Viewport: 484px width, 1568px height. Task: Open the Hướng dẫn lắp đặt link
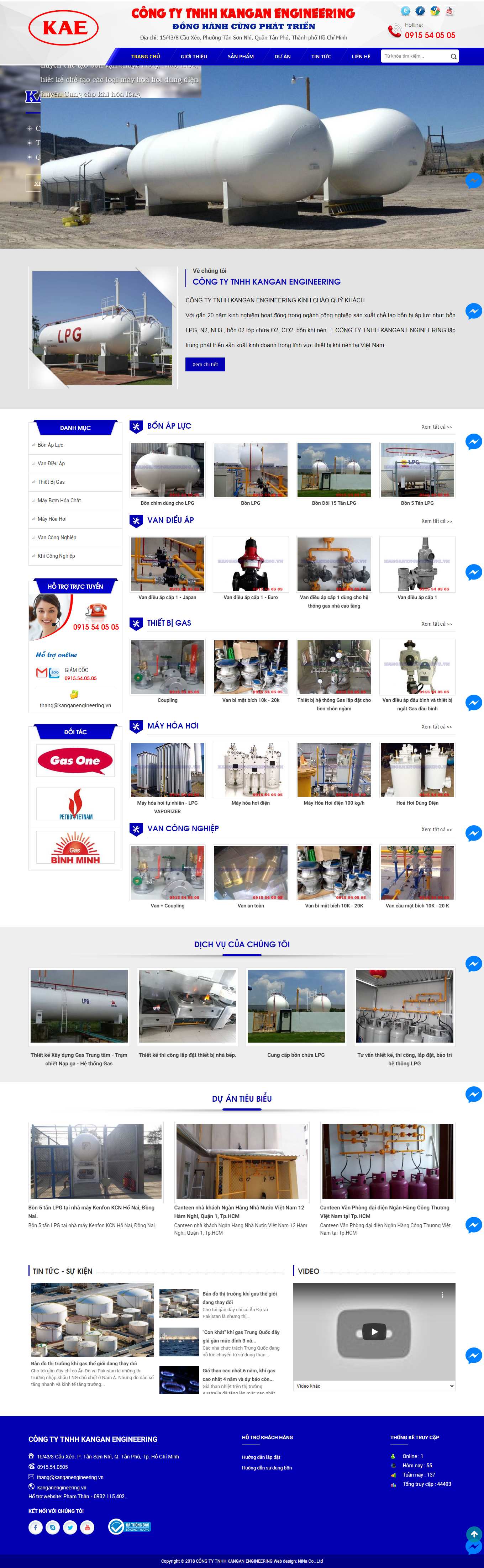coord(261,1457)
